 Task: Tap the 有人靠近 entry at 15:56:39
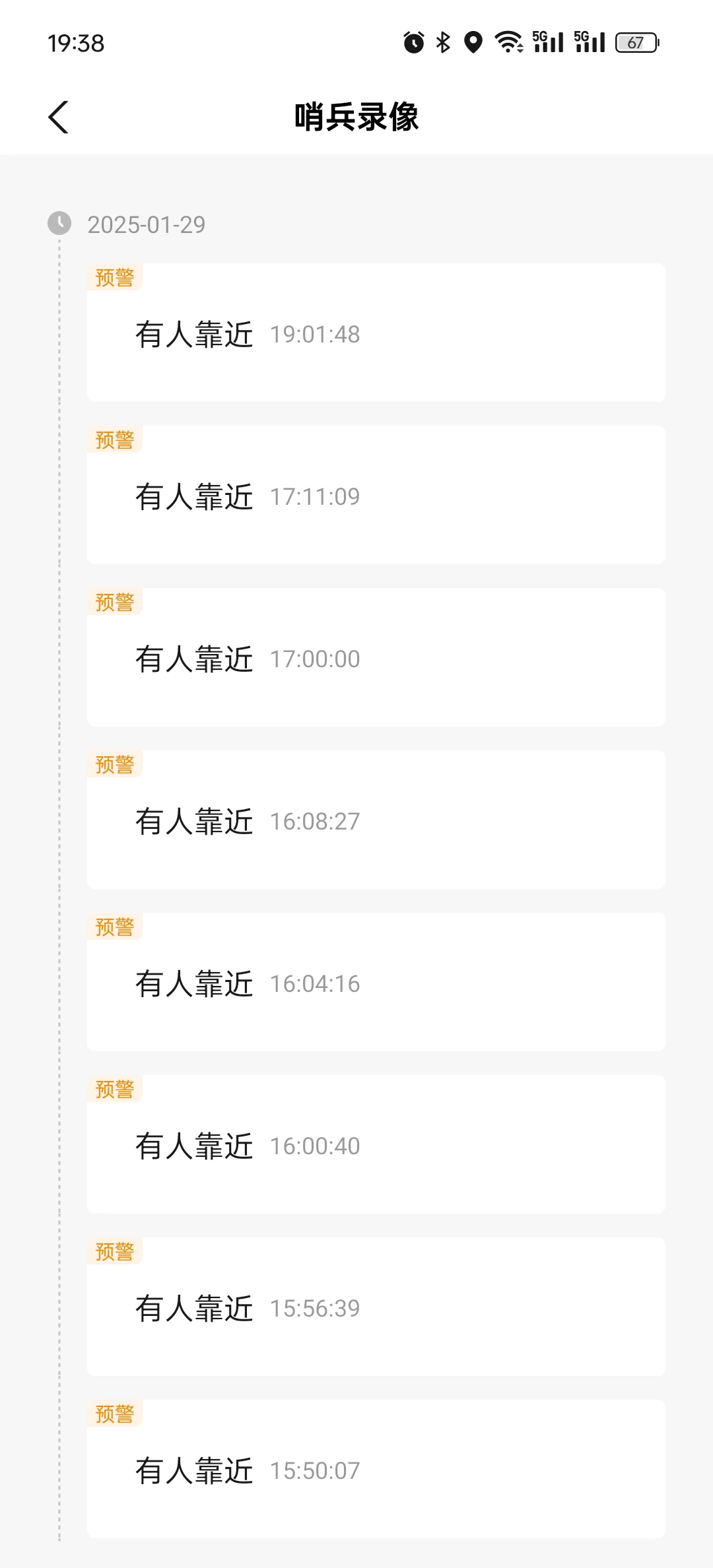(376, 1307)
